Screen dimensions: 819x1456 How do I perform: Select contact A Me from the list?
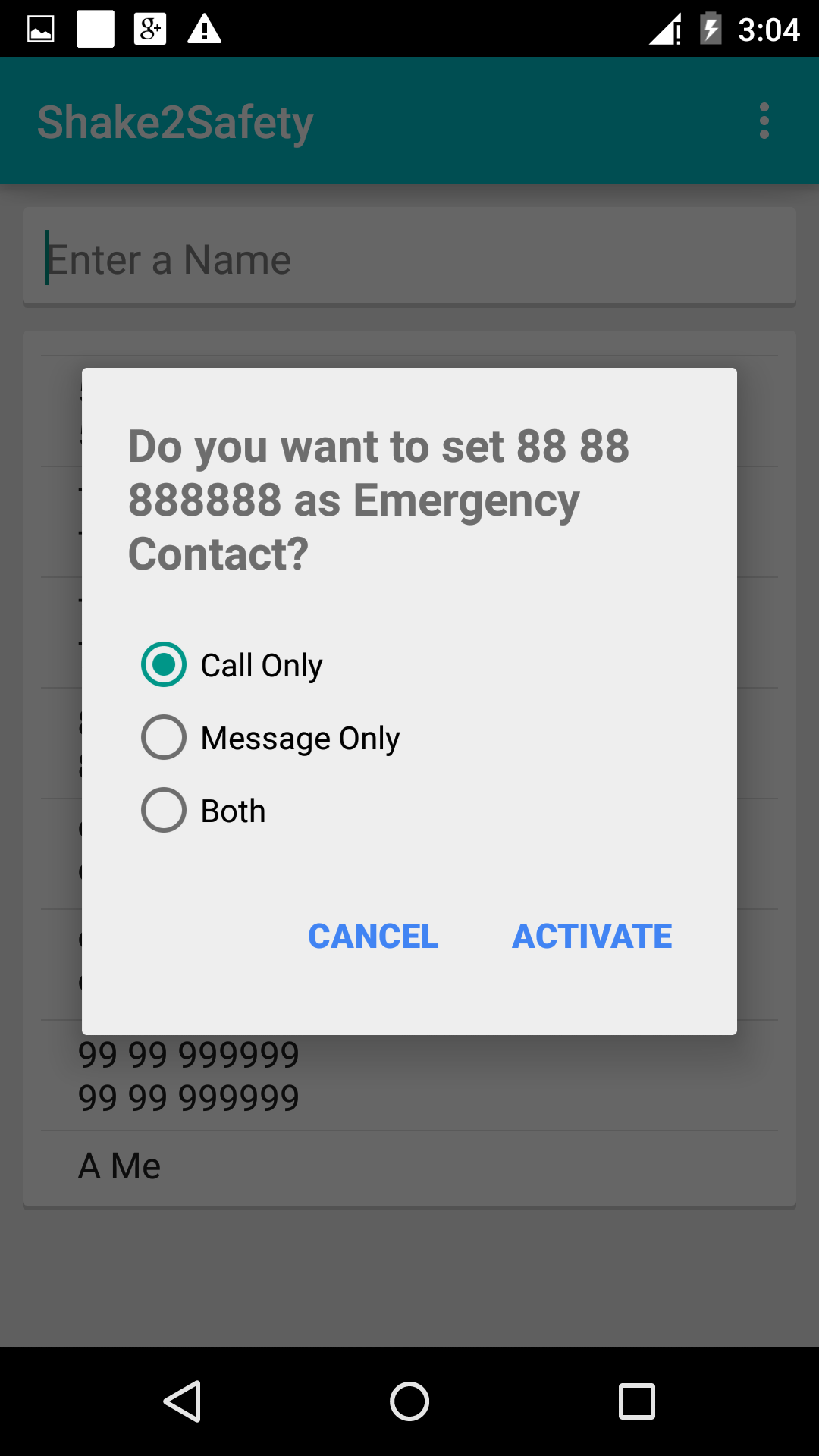(118, 1165)
